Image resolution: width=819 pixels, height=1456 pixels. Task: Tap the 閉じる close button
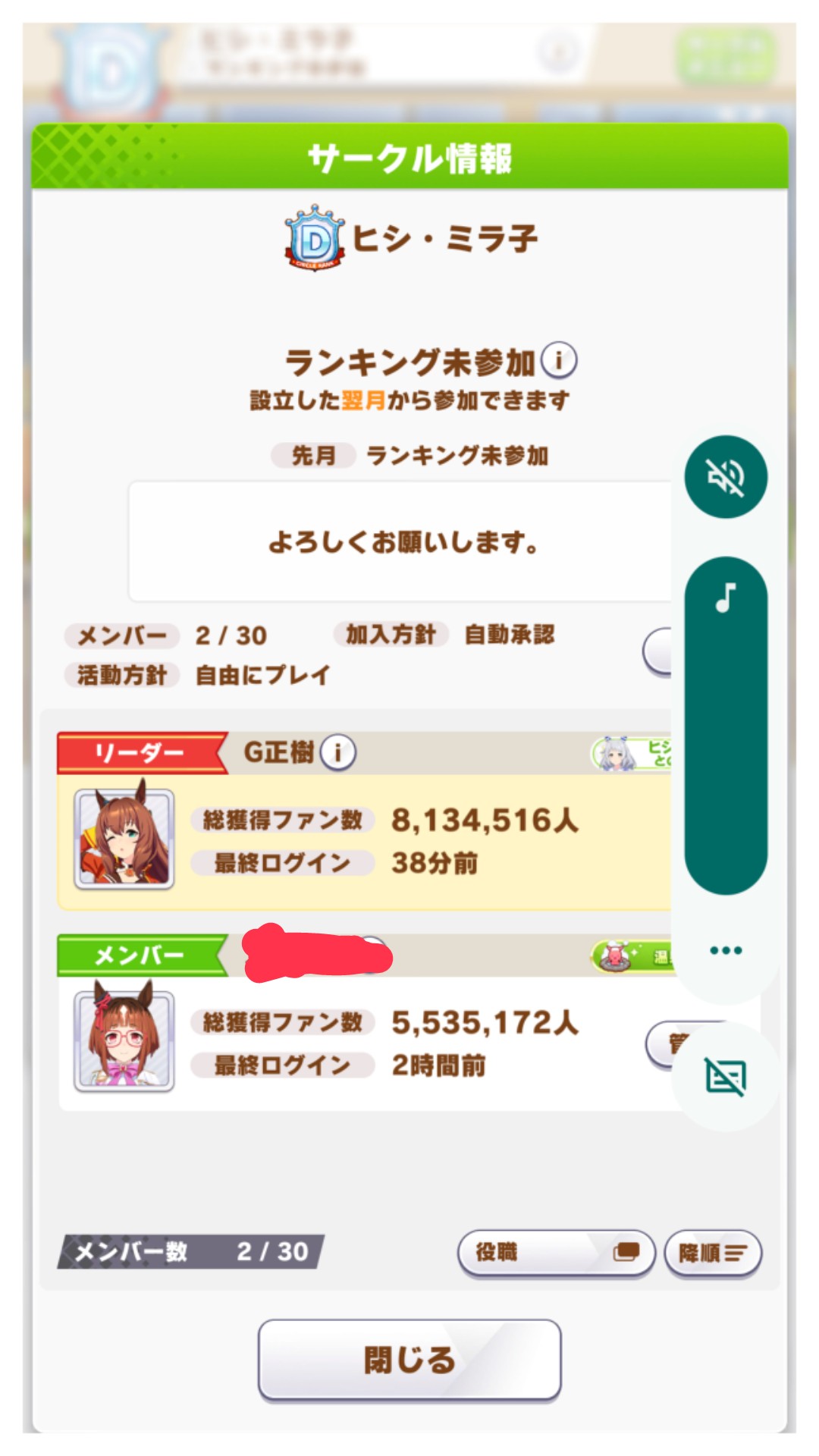click(409, 1359)
